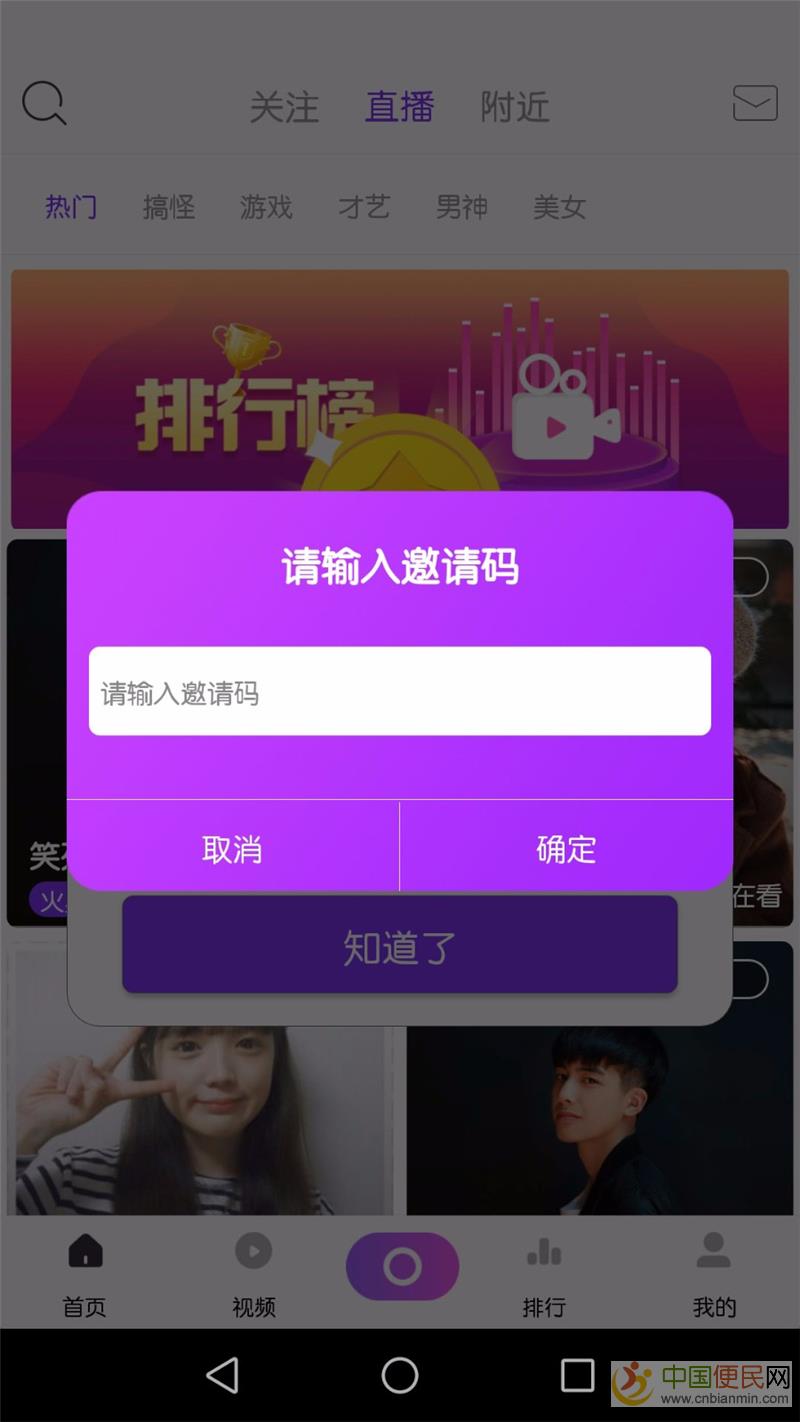Switch to the 附近 tab
Viewport: 800px width, 1422px height.
(515, 107)
